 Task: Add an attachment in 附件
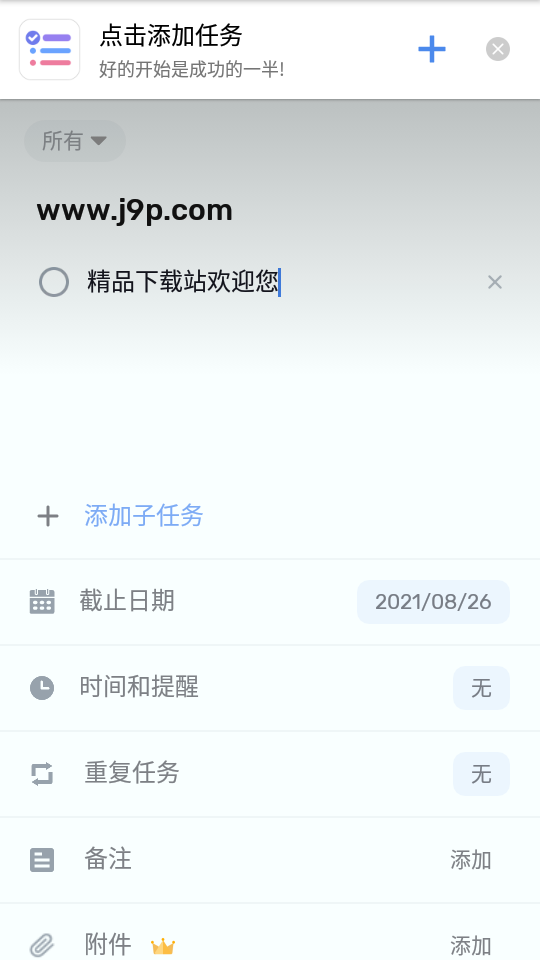pos(471,946)
